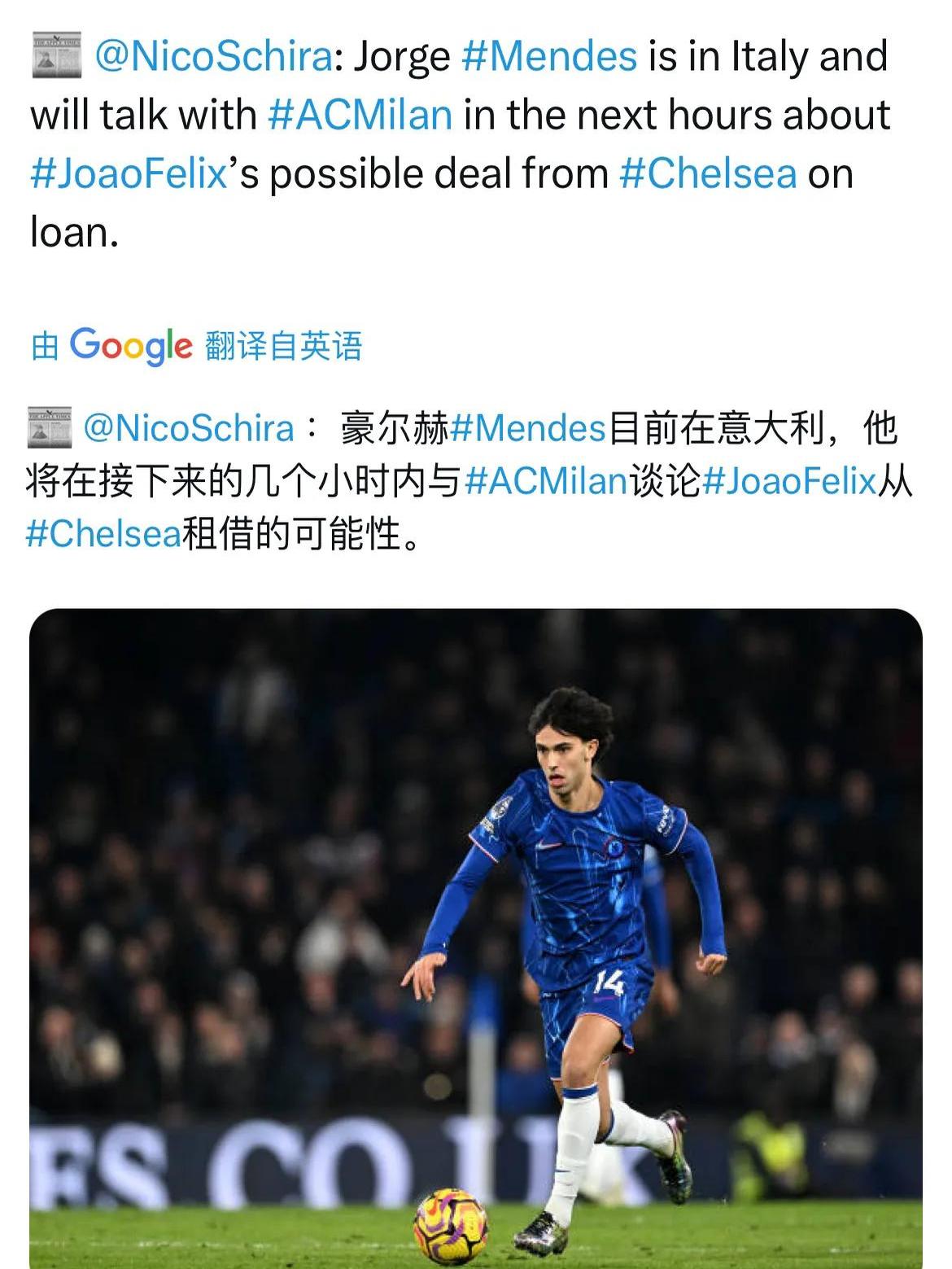This screenshot has width=952, height=1269.
Task: Open #JoaoFelix hashtag in the translated text
Action: click(x=788, y=480)
